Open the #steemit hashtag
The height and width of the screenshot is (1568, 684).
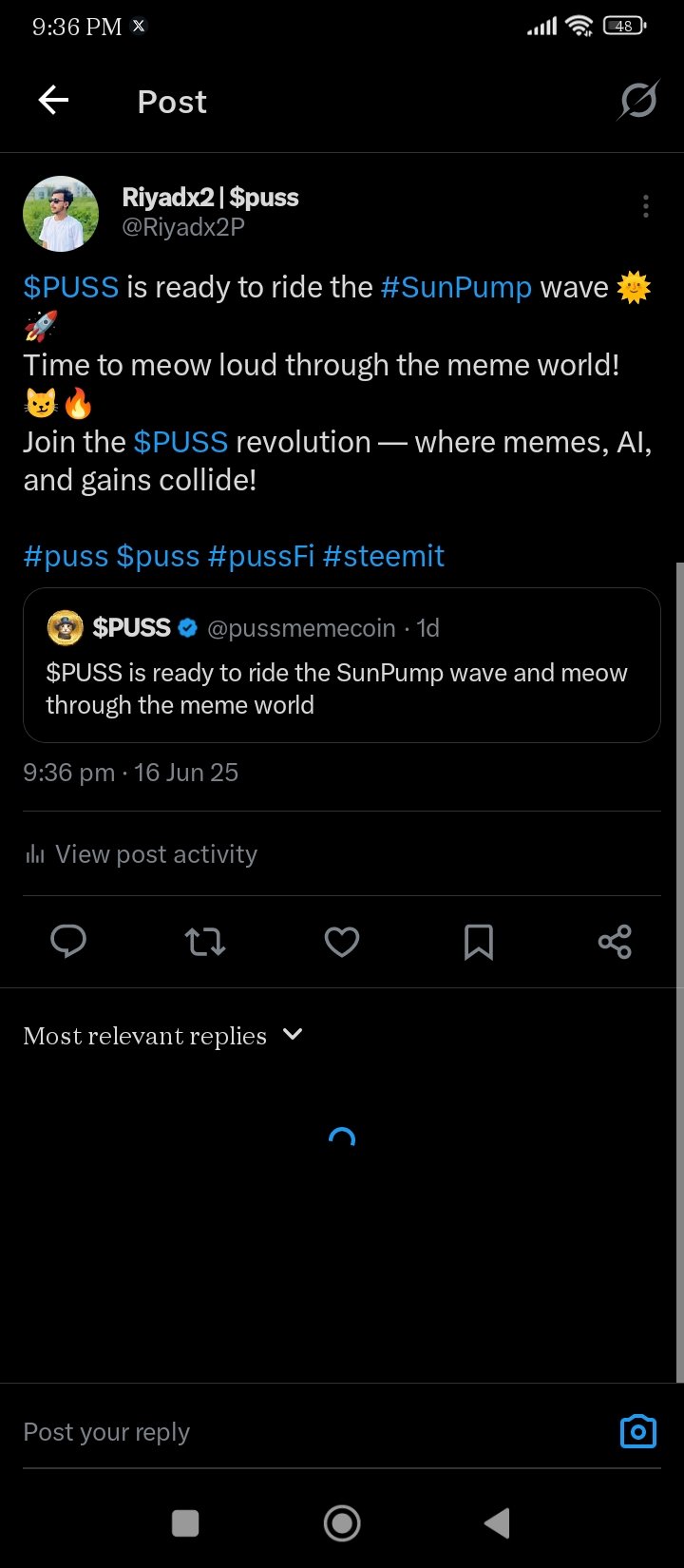pyautogui.click(x=384, y=556)
